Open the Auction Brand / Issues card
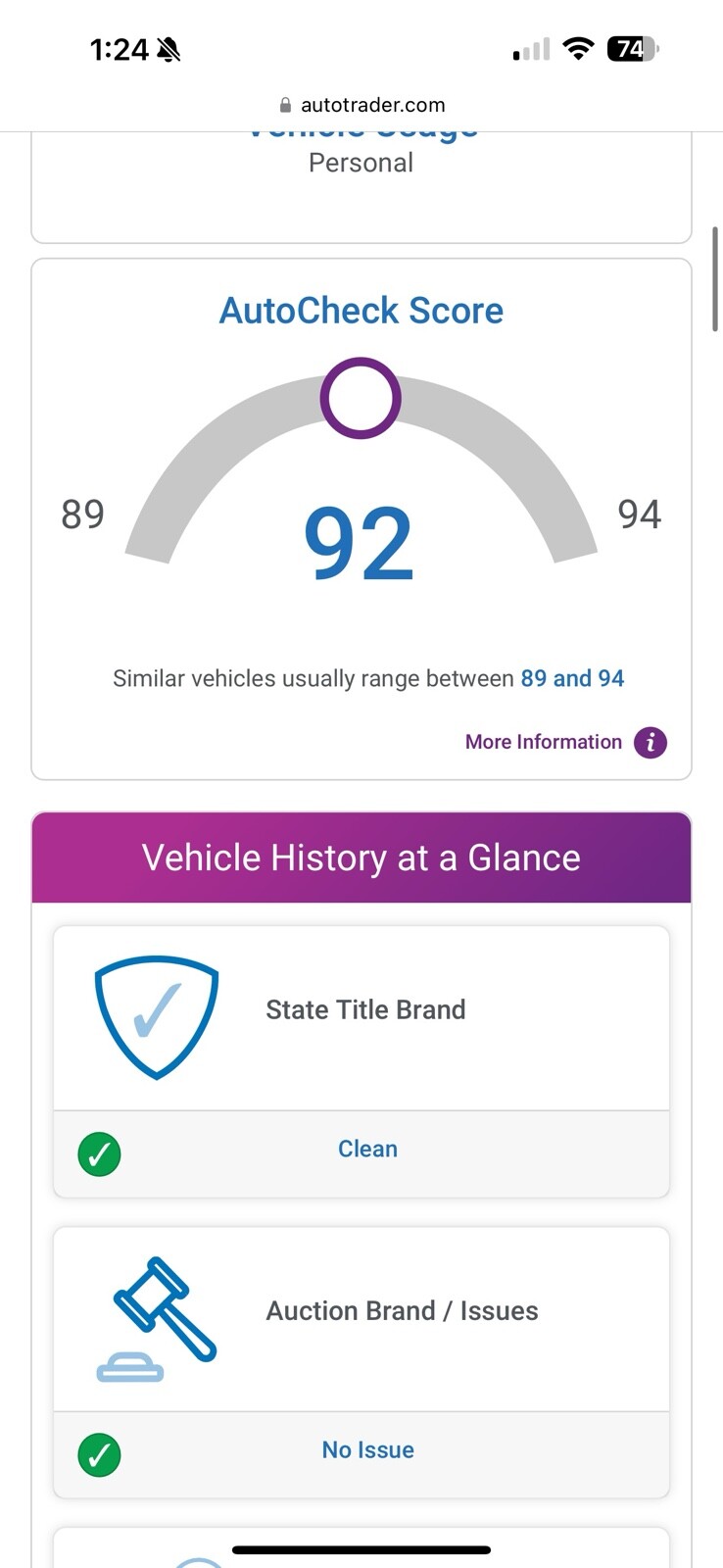 [x=401, y=1311]
